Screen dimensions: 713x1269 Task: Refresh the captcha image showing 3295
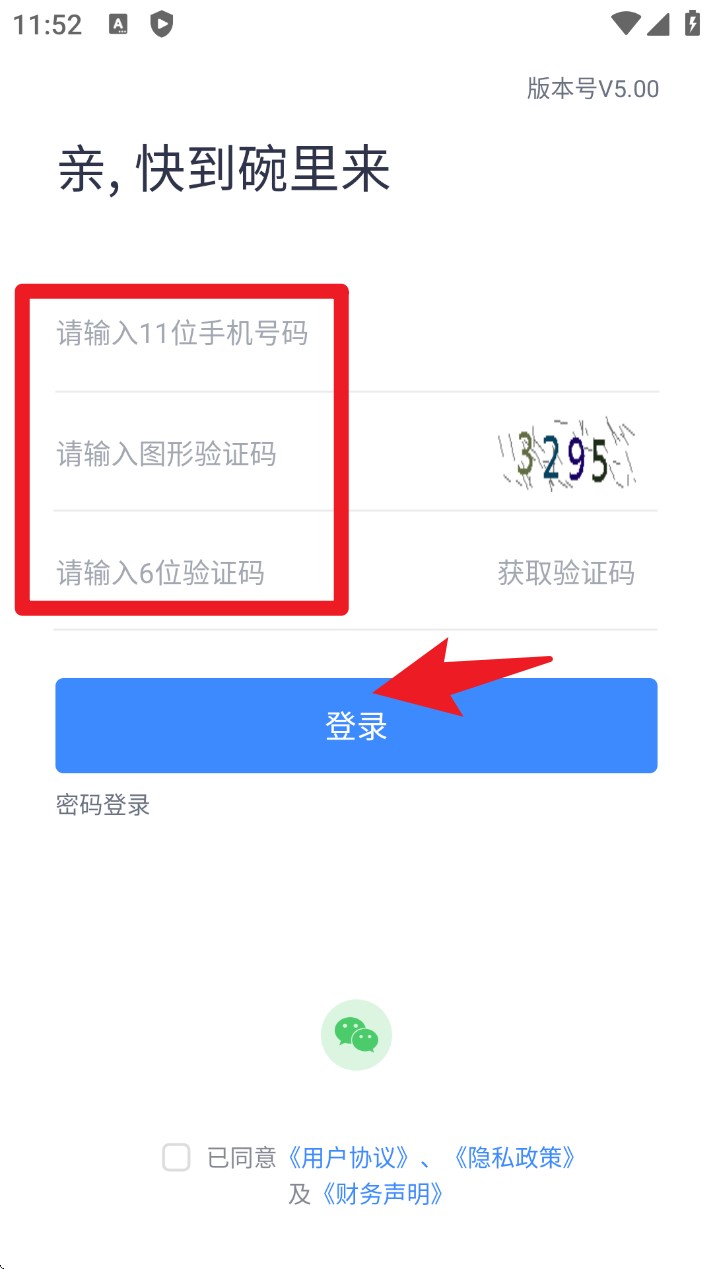coord(567,455)
